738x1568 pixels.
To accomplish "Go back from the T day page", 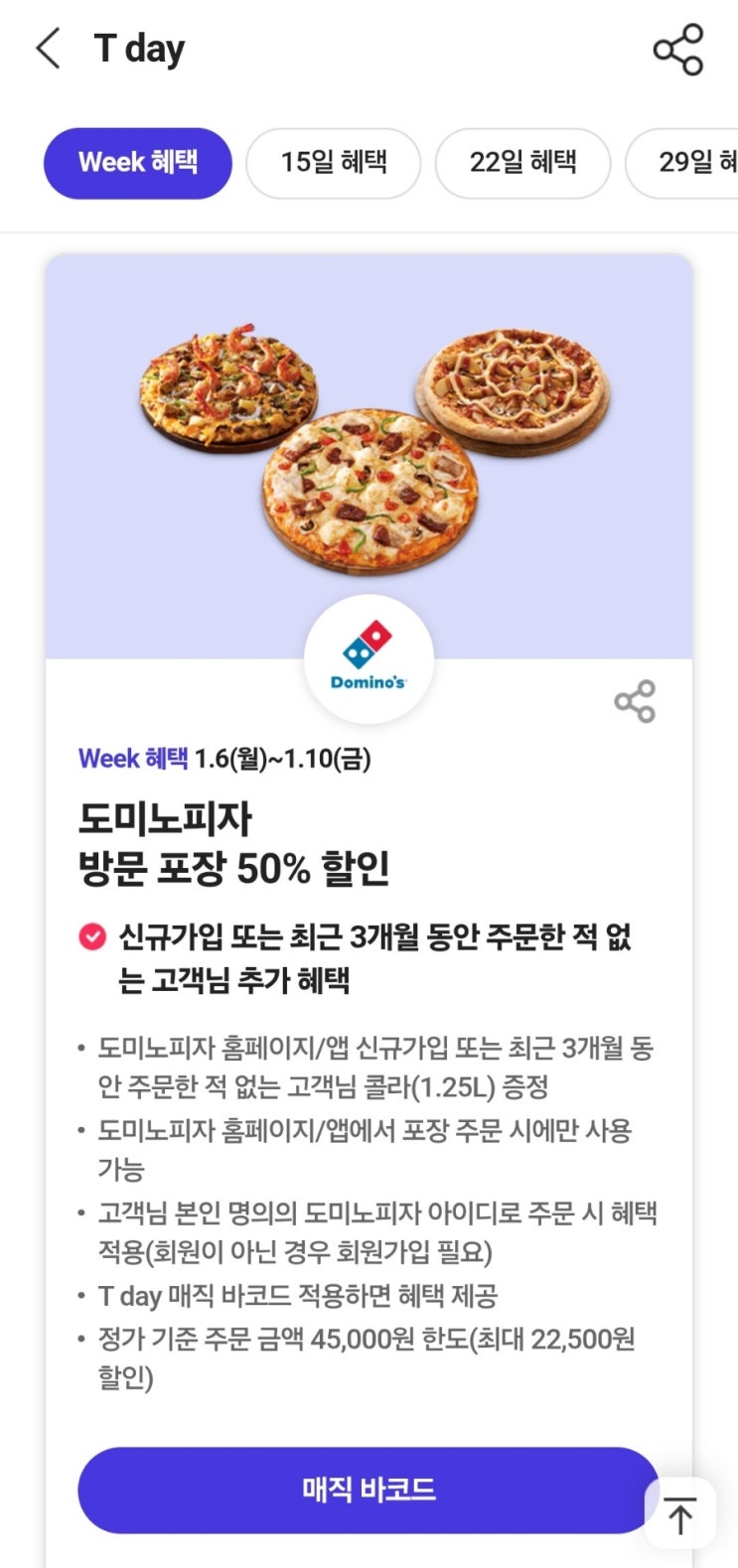I will pyautogui.click(x=48, y=49).
